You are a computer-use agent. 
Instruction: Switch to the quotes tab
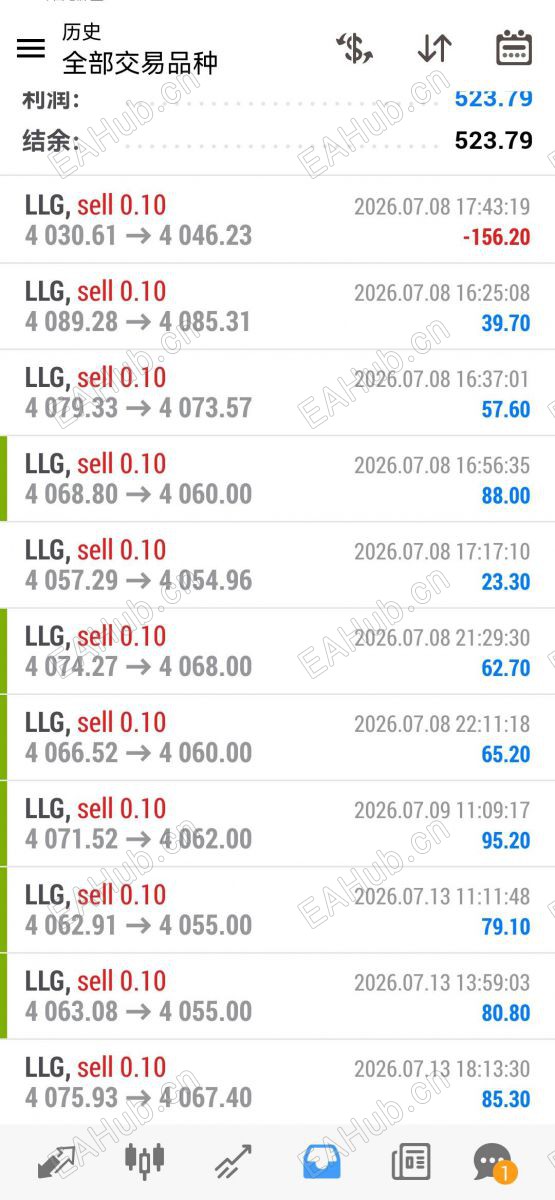(56, 1161)
